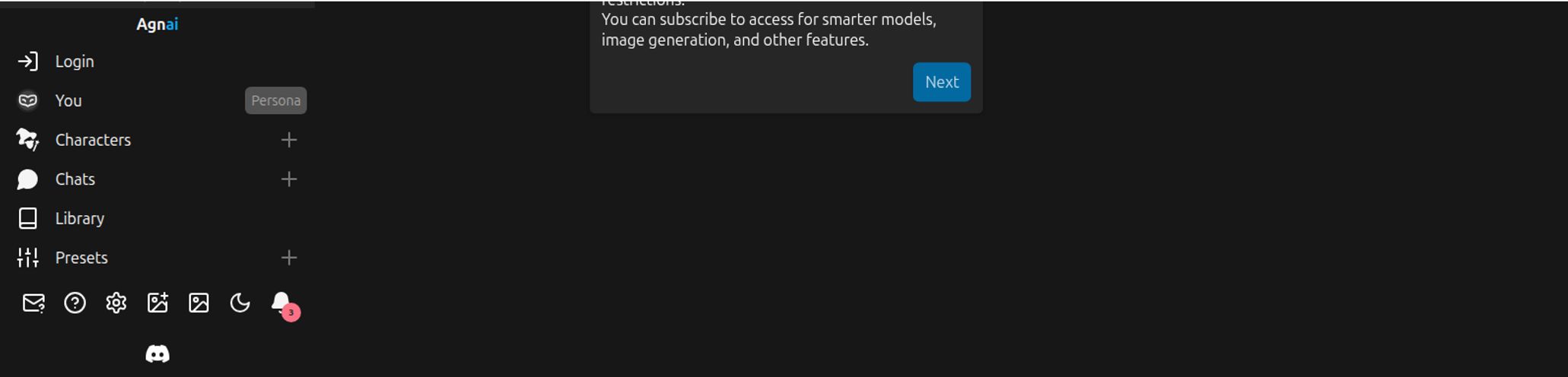Open the settings gear icon
This screenshot has height=377, width=1568.
click(116, 303)
